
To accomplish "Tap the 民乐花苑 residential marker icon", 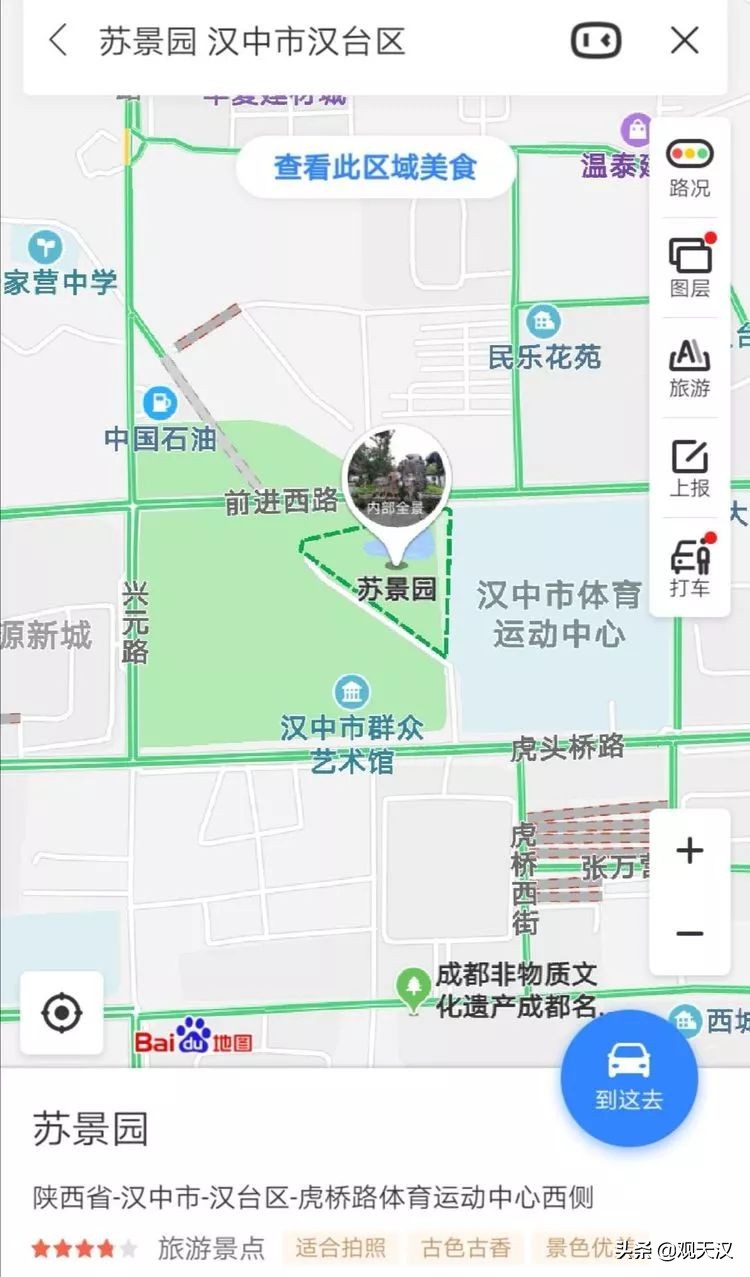I will pos(545,322).
